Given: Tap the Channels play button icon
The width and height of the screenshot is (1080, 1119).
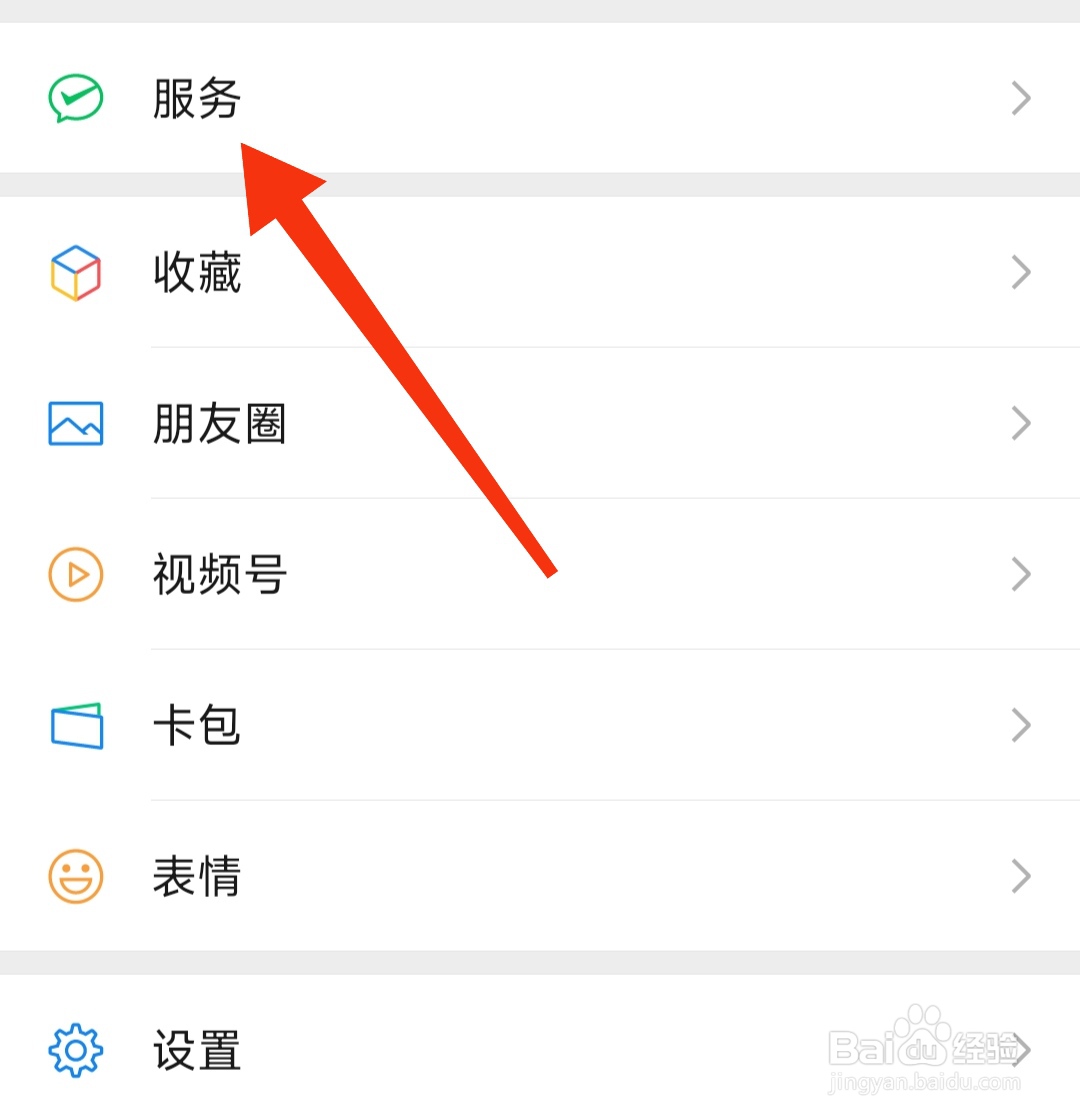Looking at the screenshot, I should [x=77, y=574].
